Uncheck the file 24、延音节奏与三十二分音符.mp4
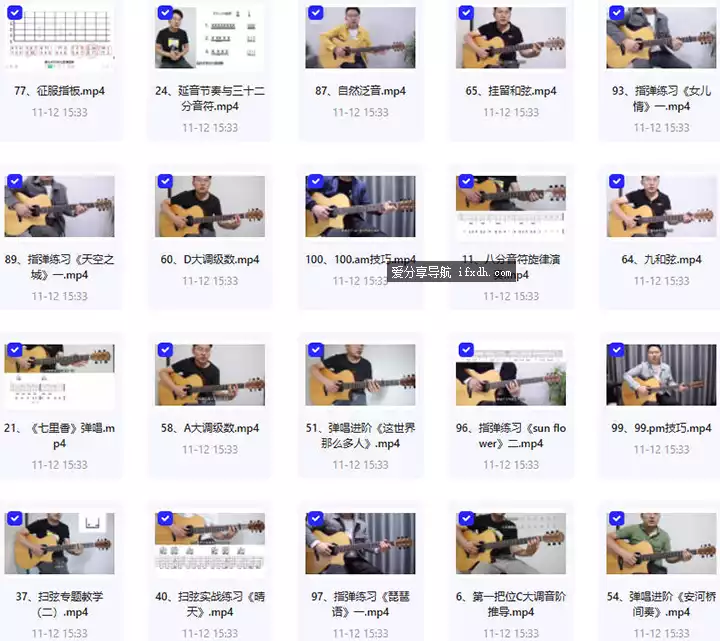The image size is (720, 641). (x=165, y=13)
